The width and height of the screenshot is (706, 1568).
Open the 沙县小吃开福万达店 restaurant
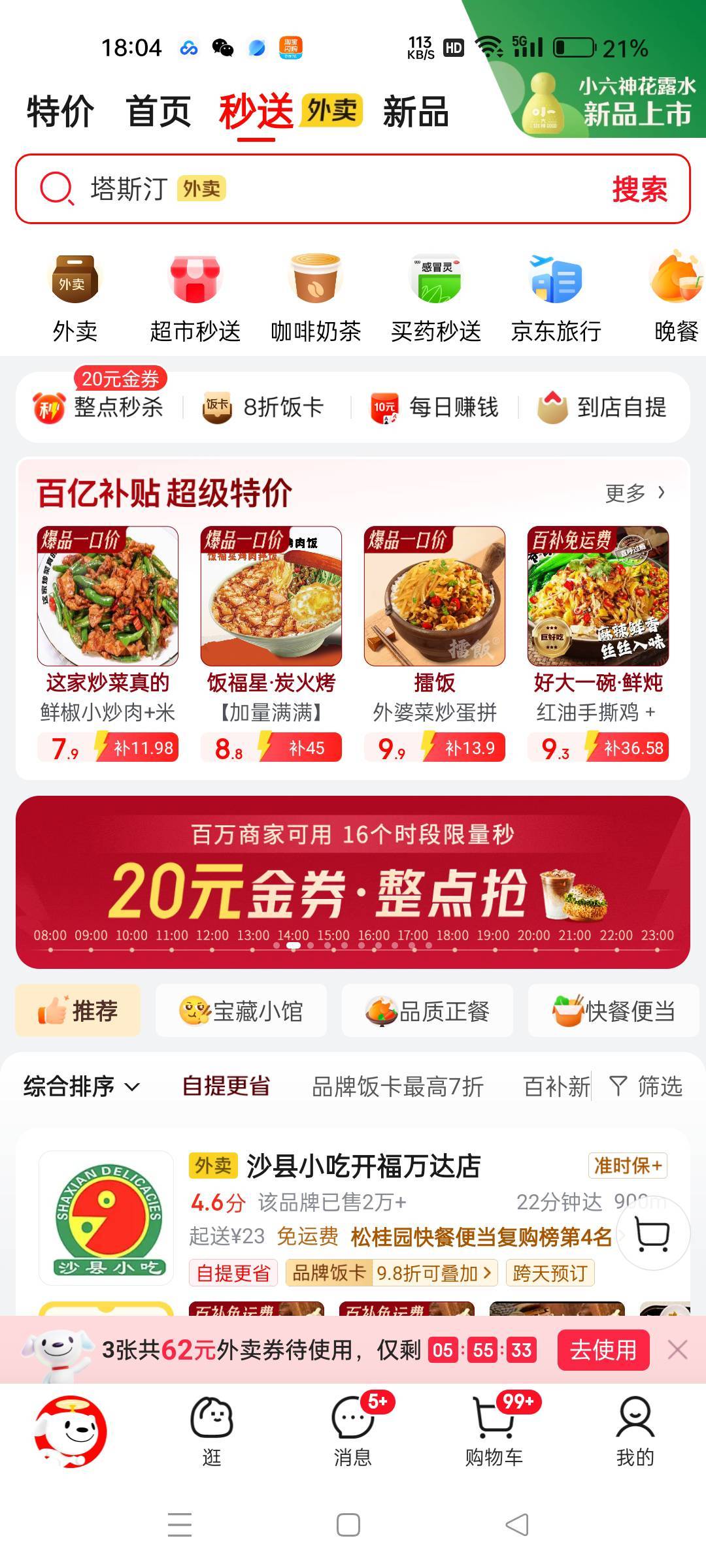pyautogui.click(x=363, y=1166)
